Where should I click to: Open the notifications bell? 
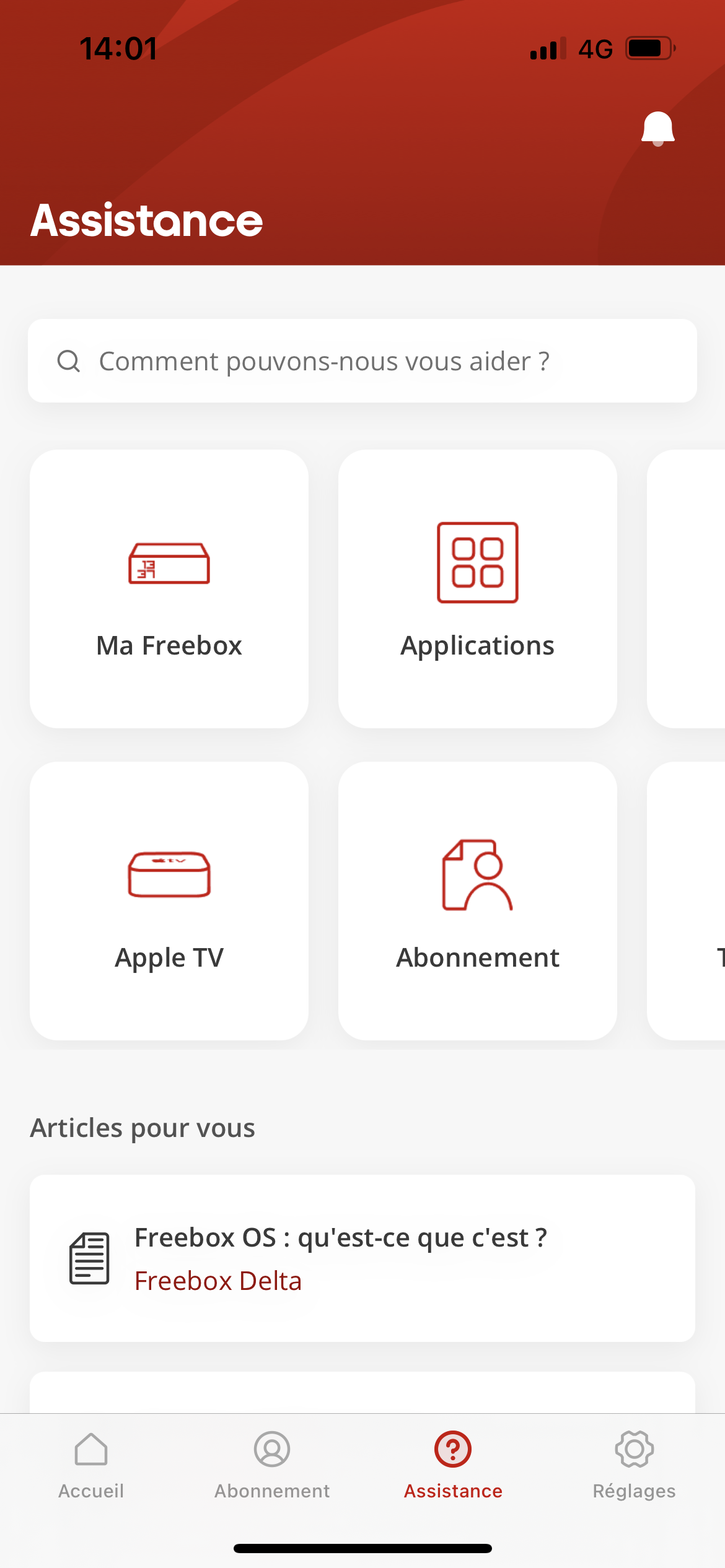point(657,129)
